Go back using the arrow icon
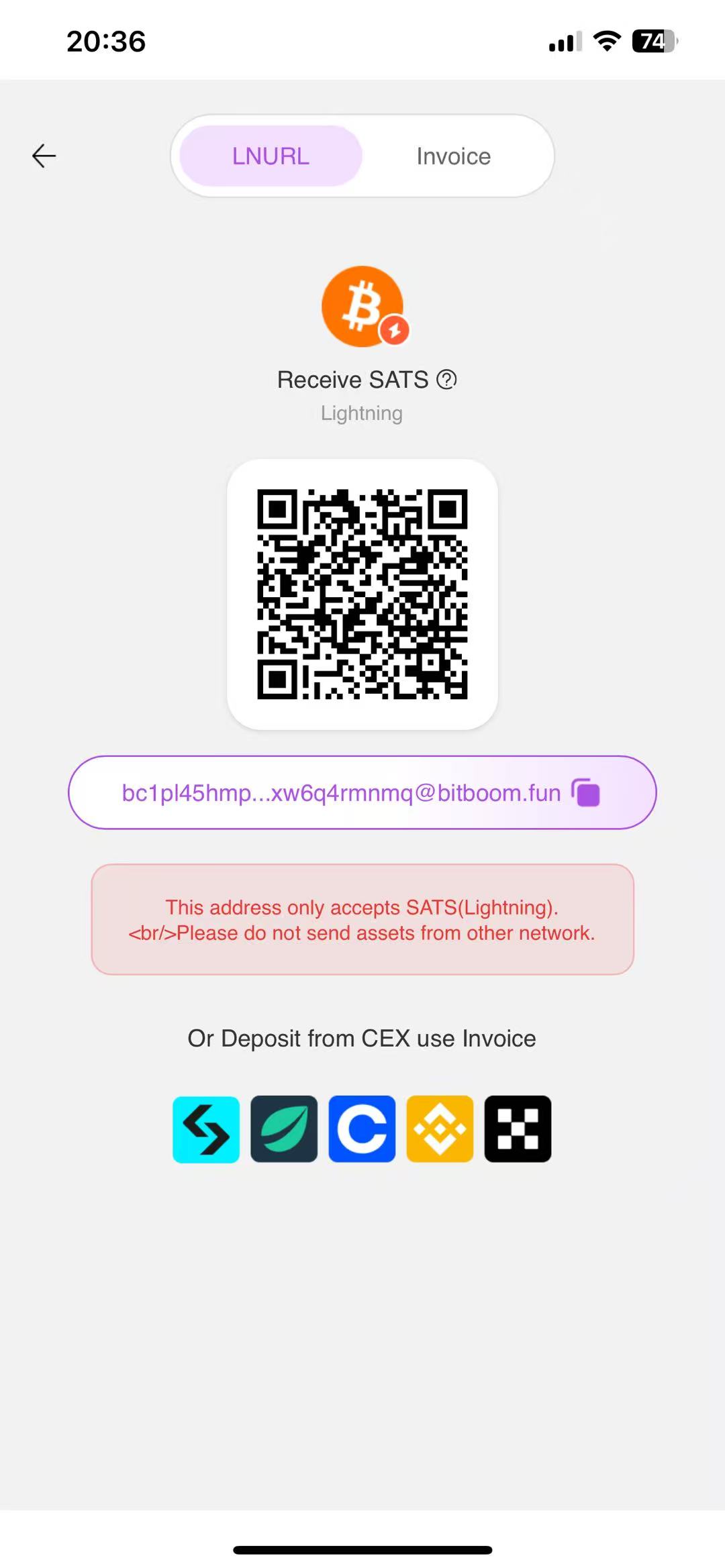Image resolution: width=725 pixels, height=1568 pixels. coord(44,156)
